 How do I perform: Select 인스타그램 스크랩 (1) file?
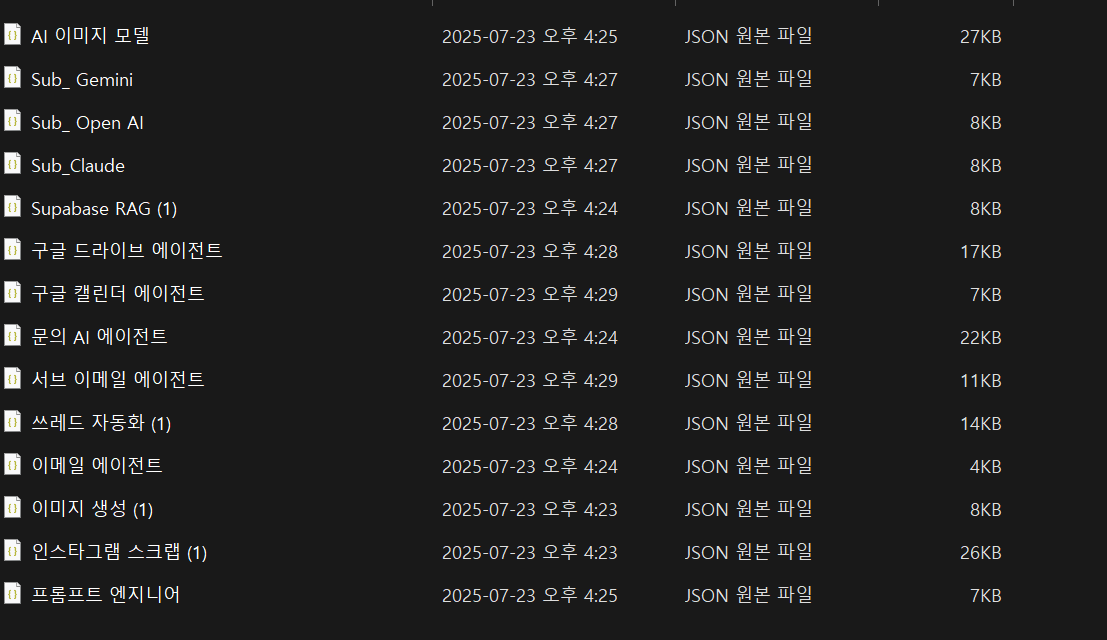coord(118,552)
